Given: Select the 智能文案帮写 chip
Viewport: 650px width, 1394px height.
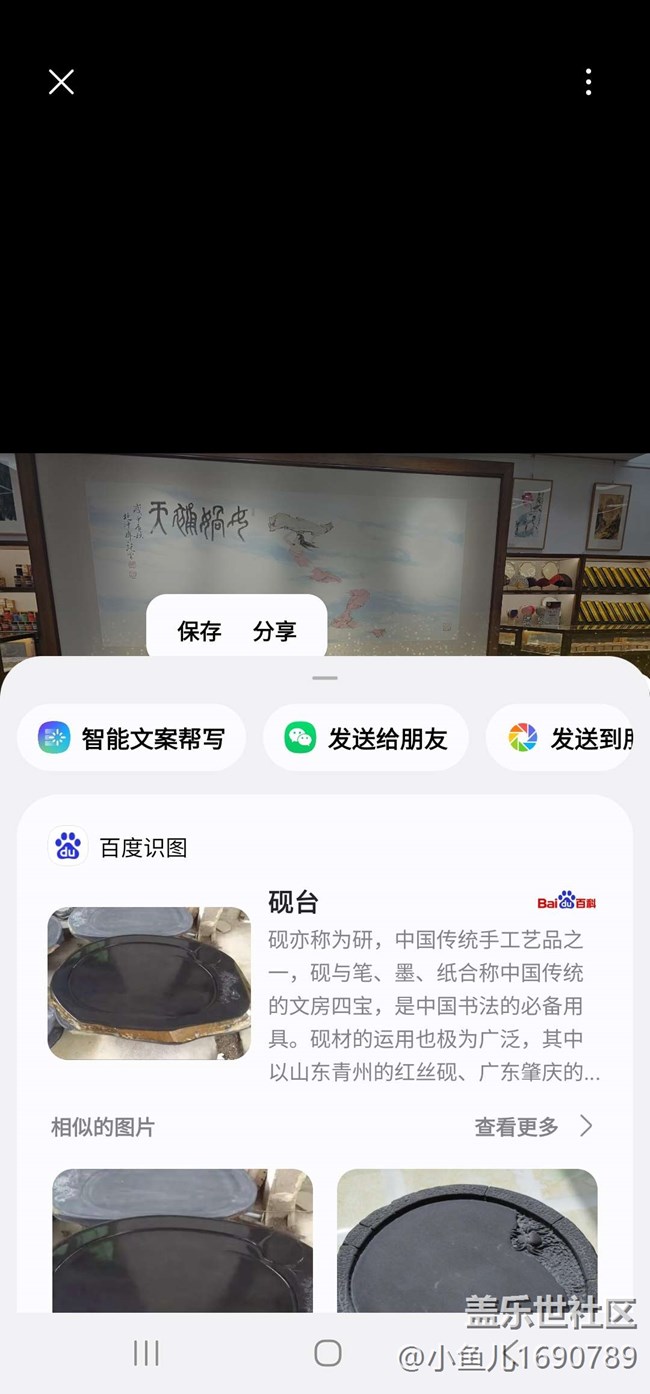Looking at the screenshot, I should 131,738.
